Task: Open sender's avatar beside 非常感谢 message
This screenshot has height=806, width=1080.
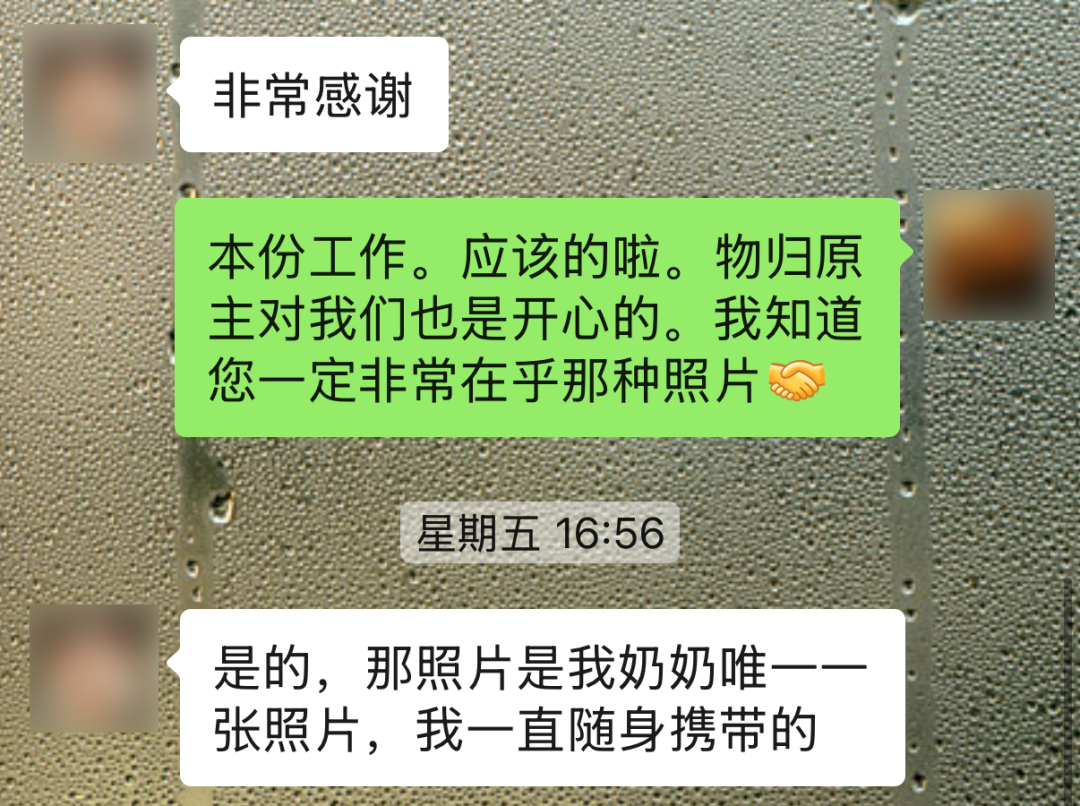Action: click(x=90, y=94)
